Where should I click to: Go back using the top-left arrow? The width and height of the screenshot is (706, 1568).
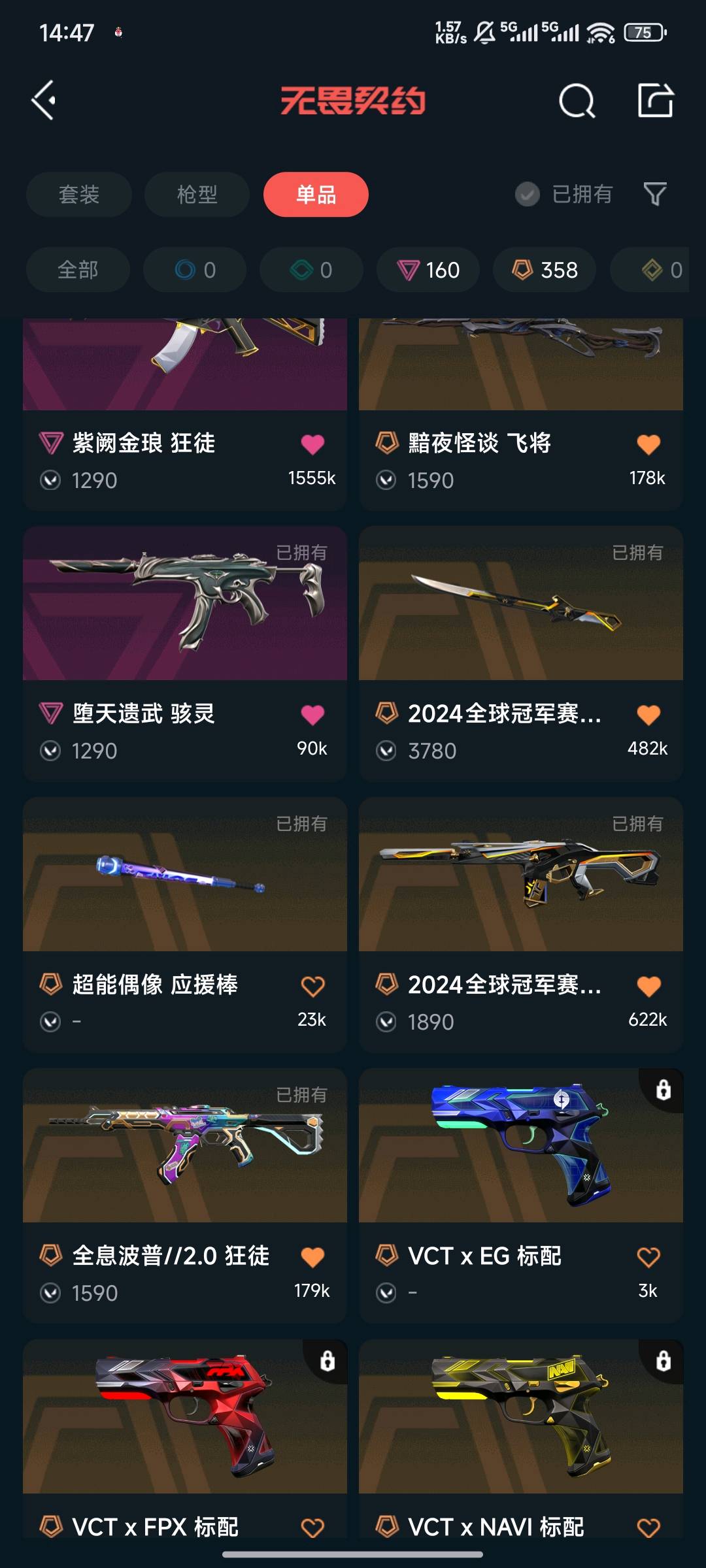44,101
